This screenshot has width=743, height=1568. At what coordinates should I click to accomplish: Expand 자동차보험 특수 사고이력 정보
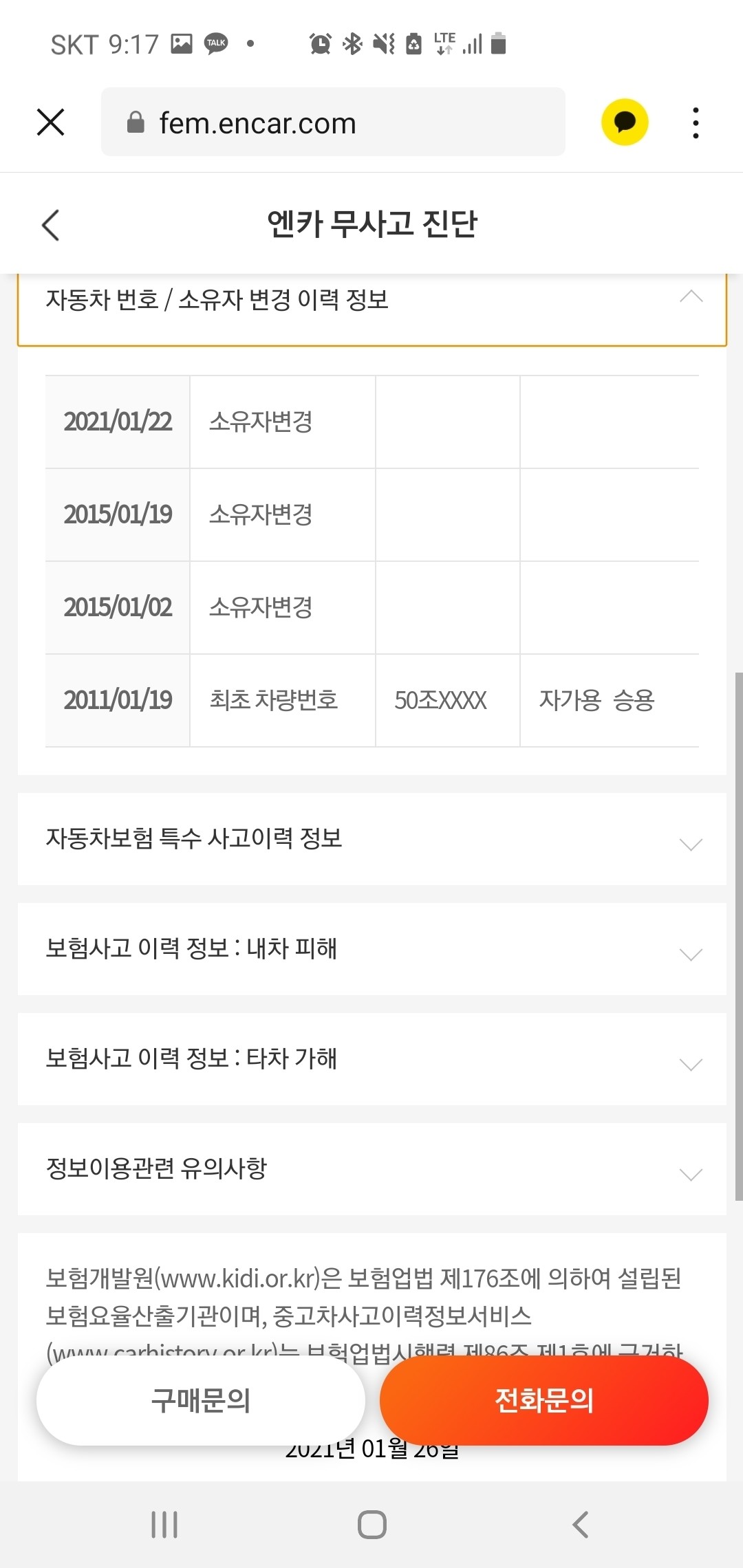(372, 839)
